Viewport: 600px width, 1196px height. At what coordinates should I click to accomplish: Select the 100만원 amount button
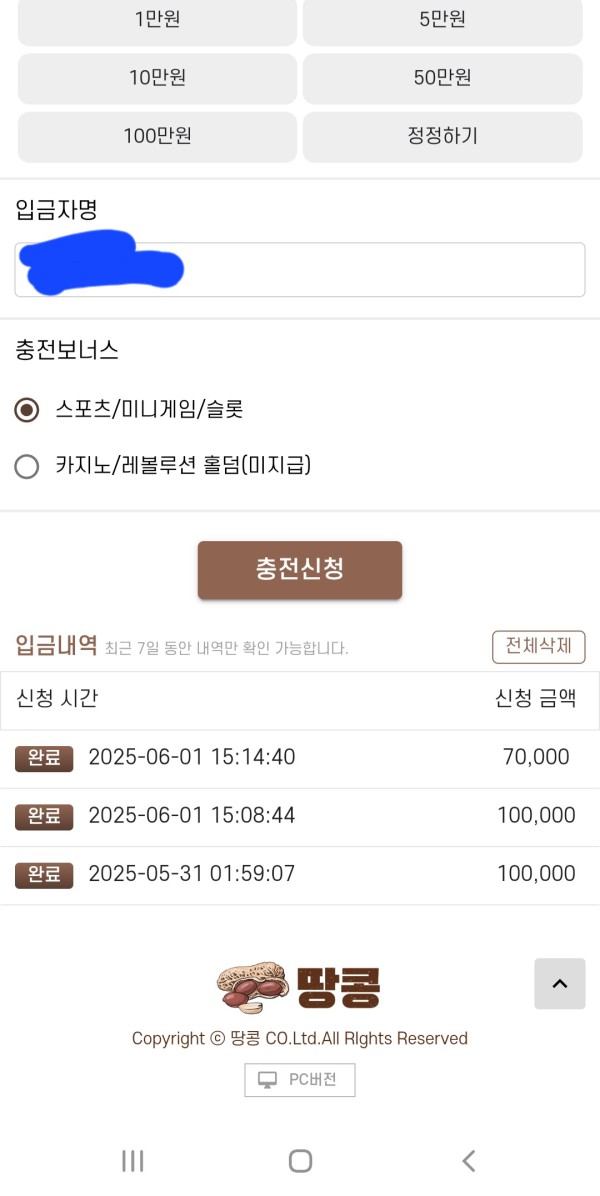point(157,137)
